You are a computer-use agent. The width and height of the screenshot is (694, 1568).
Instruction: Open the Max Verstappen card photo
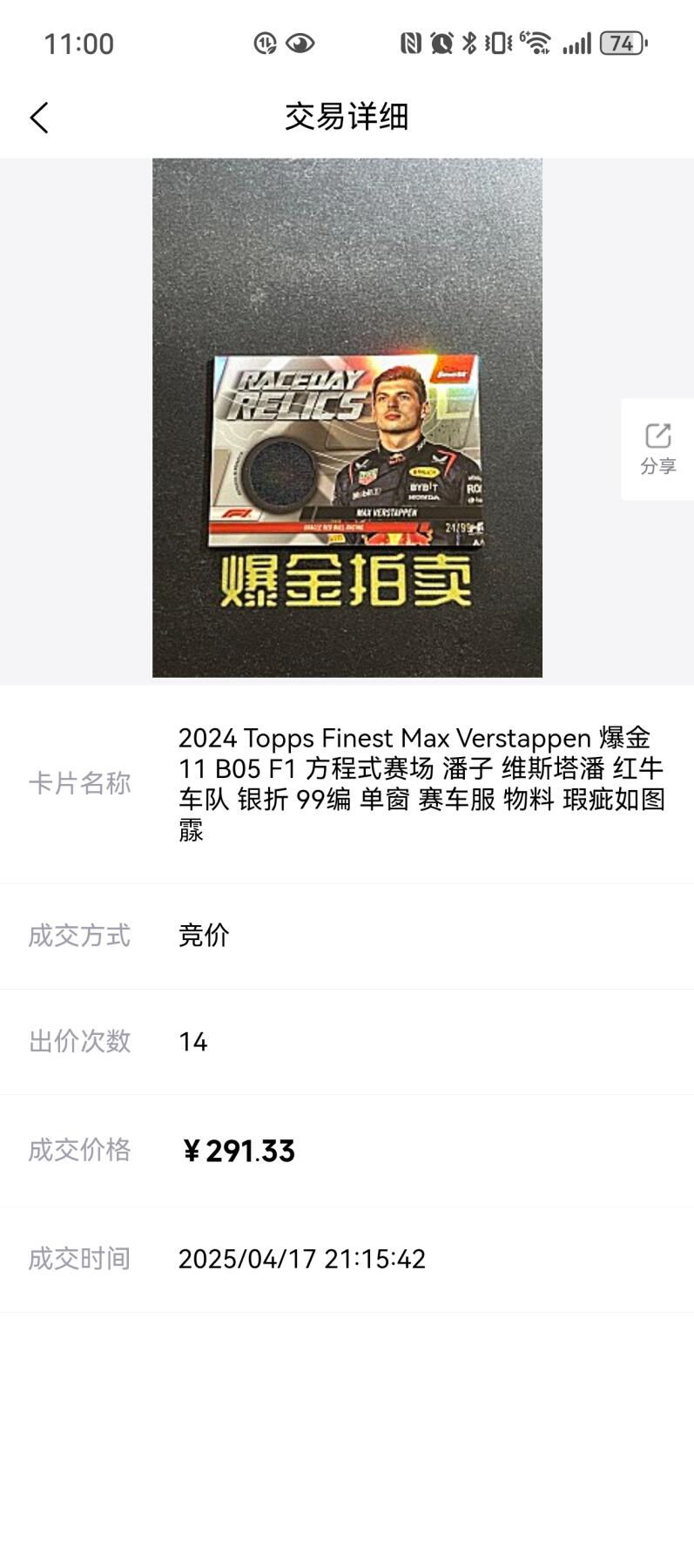click(x=347, y=418)
